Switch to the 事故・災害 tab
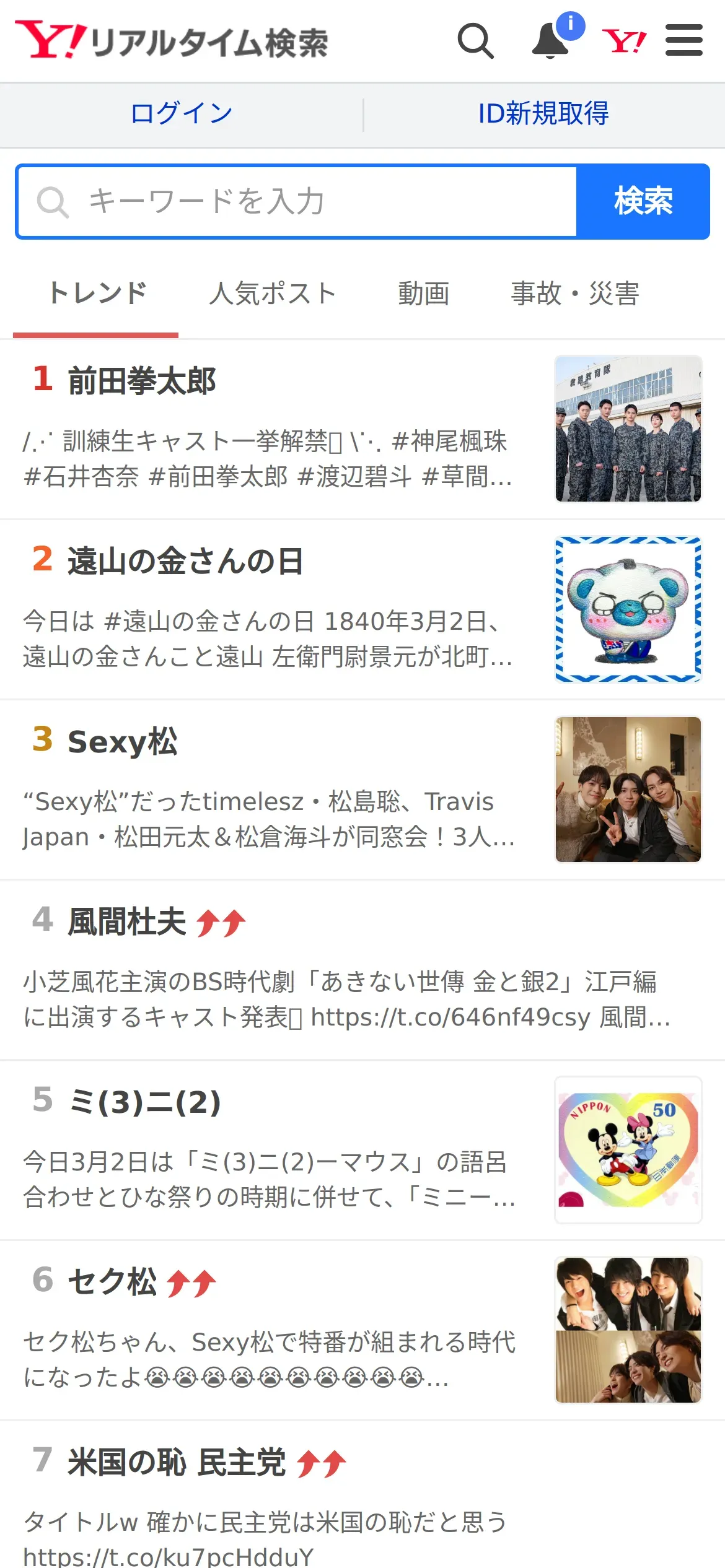The height and width of the screenshot is (1568, 725). coord(575,294)
